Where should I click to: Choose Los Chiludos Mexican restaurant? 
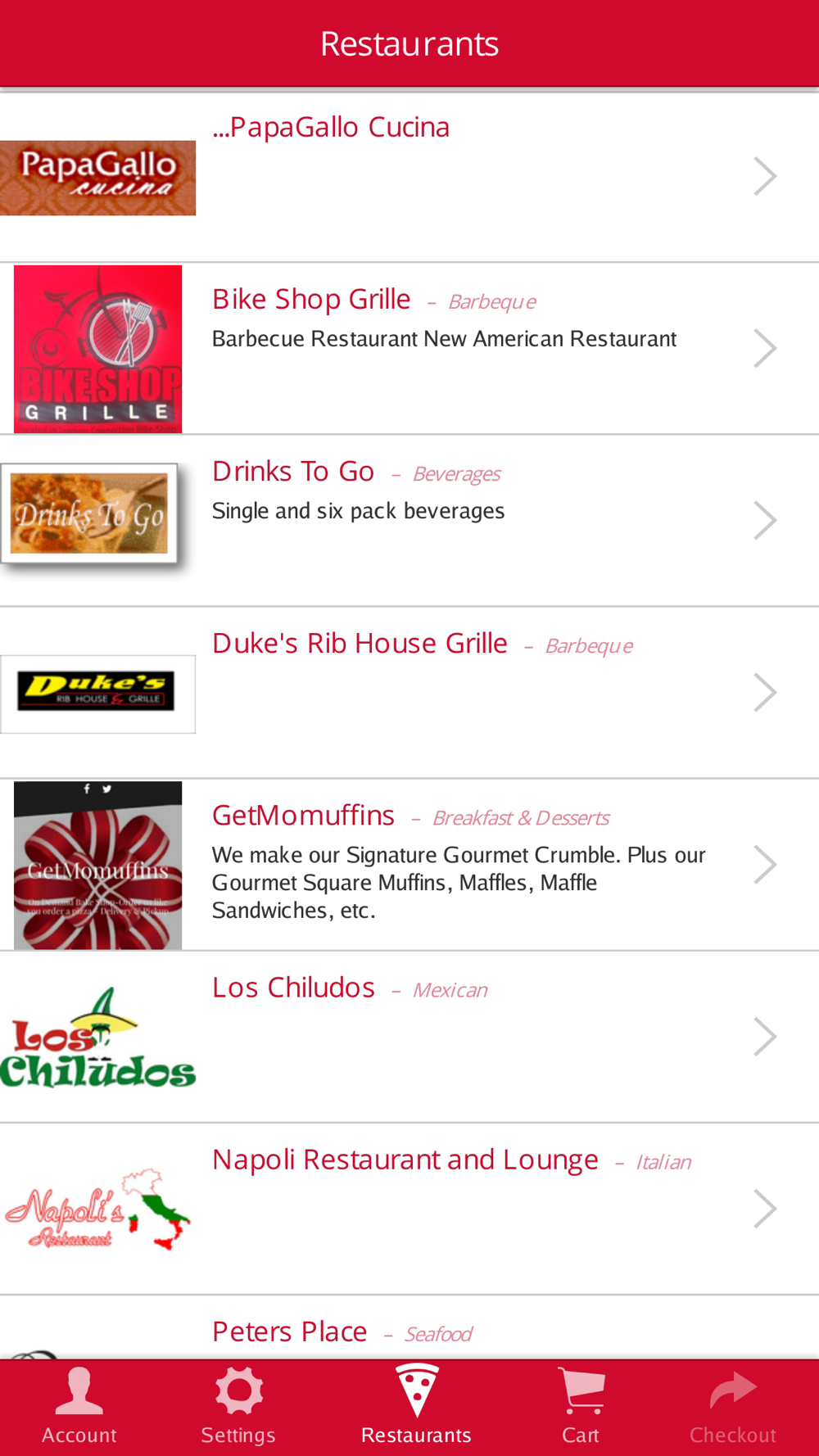pyautogui.click(x=409, y=1037)
